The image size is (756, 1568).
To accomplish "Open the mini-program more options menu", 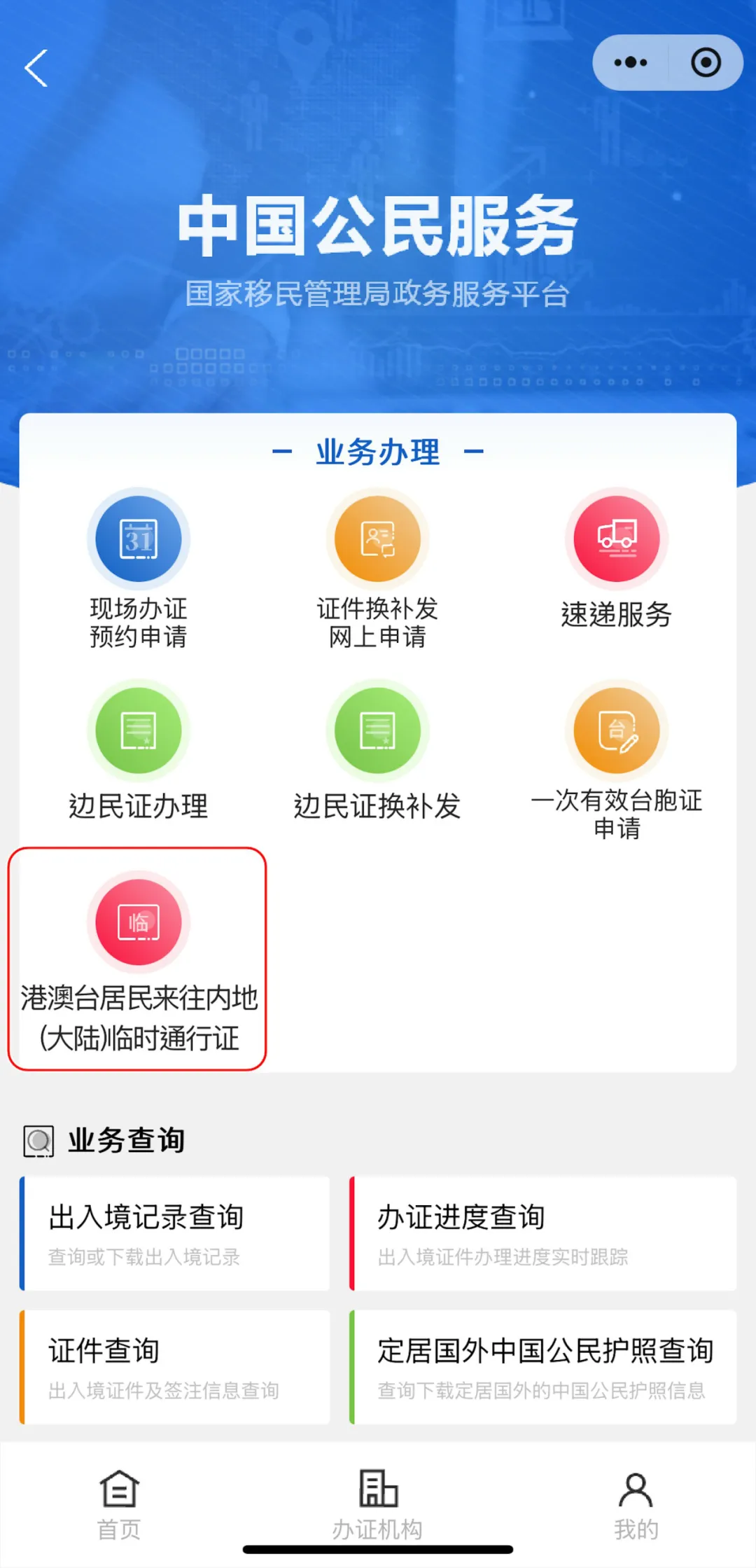I will [x=629, y=62].
